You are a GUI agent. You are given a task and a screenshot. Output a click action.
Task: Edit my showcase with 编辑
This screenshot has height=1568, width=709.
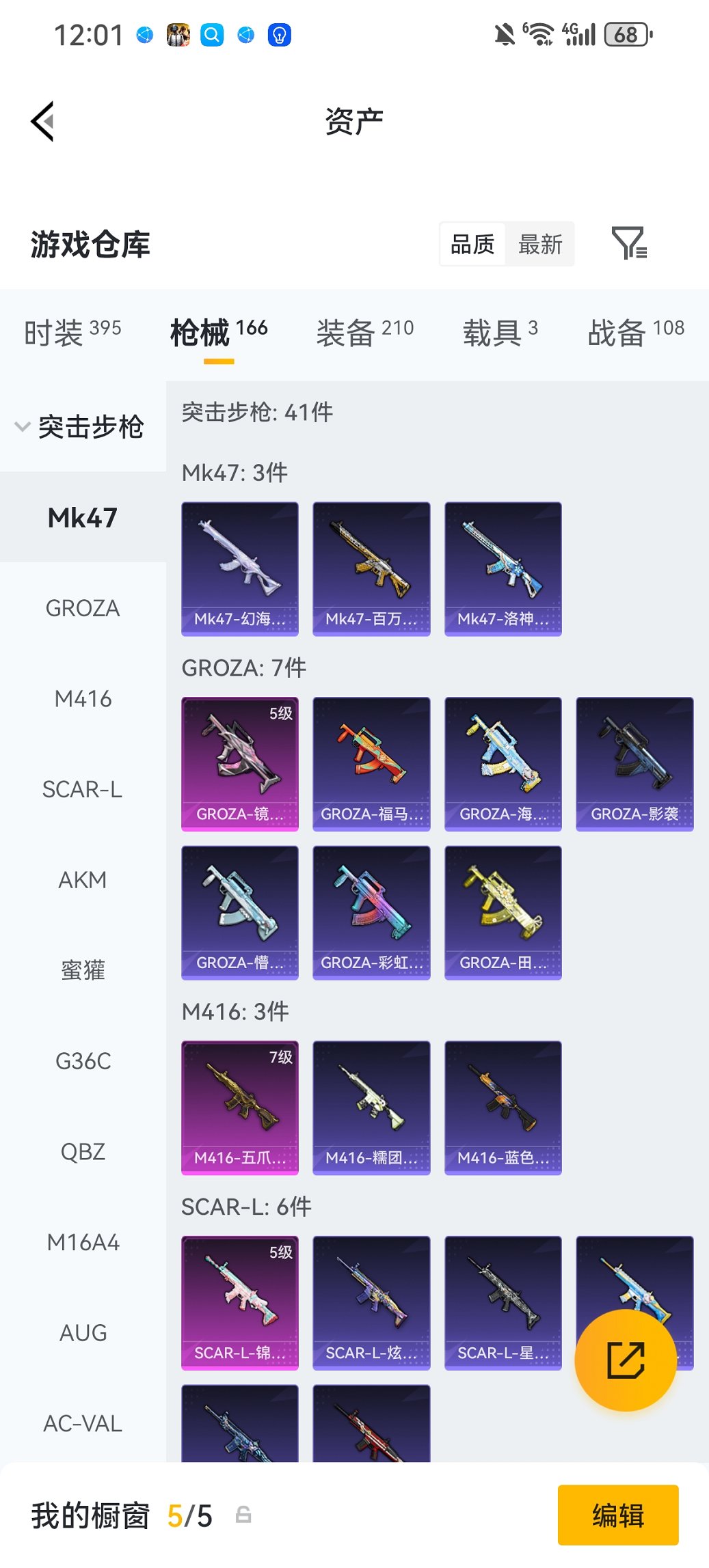(x=618, y=1515)
